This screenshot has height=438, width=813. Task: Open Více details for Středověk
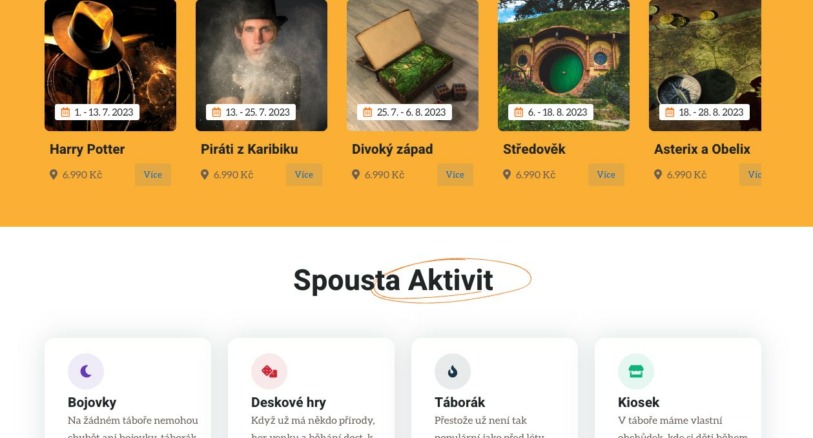606,174
